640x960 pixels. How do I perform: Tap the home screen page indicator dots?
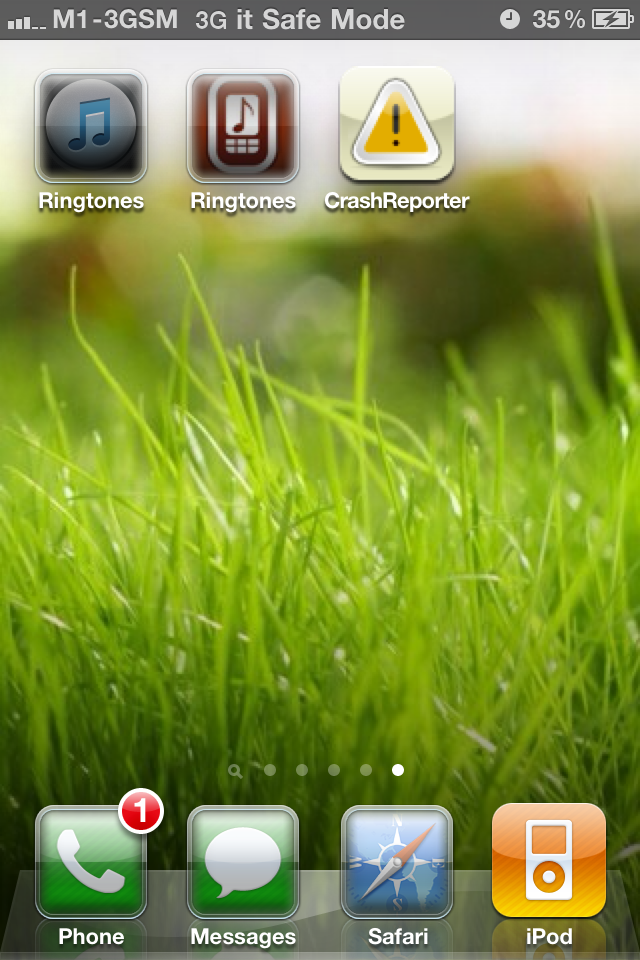pyautogui.click(x=318, y=770)
